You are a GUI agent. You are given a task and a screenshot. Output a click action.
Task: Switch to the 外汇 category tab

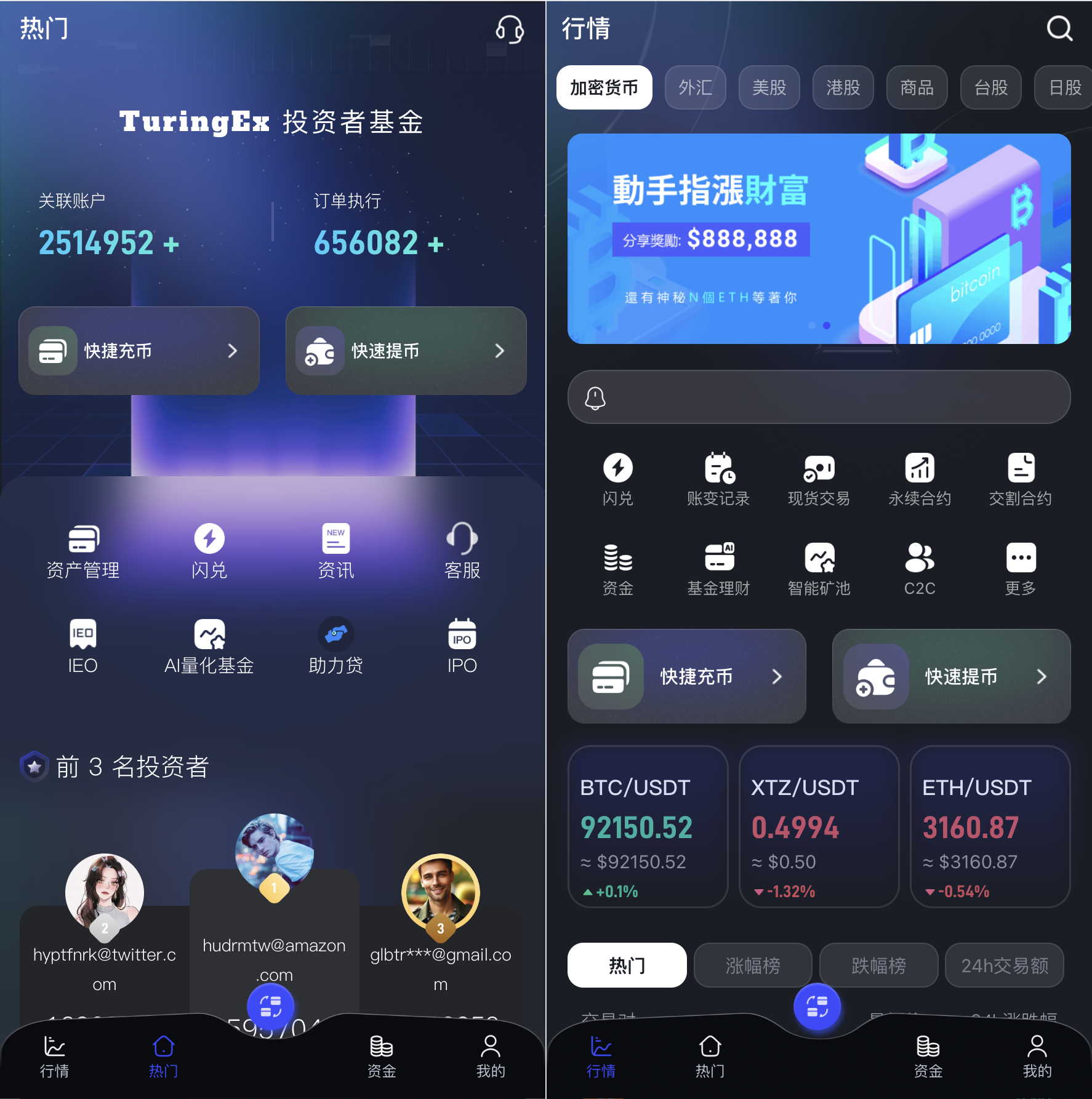(695, 87)
